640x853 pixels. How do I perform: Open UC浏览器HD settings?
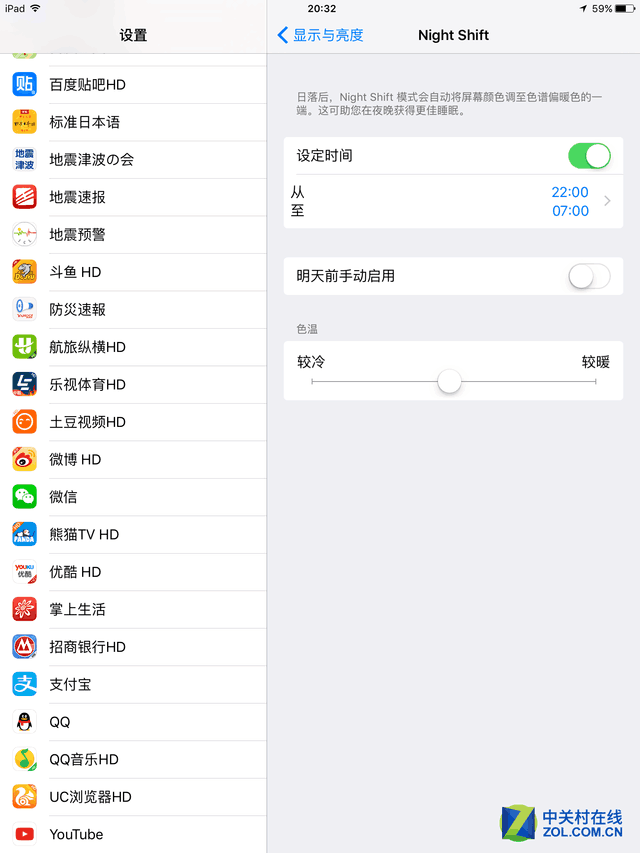point(133,797)
